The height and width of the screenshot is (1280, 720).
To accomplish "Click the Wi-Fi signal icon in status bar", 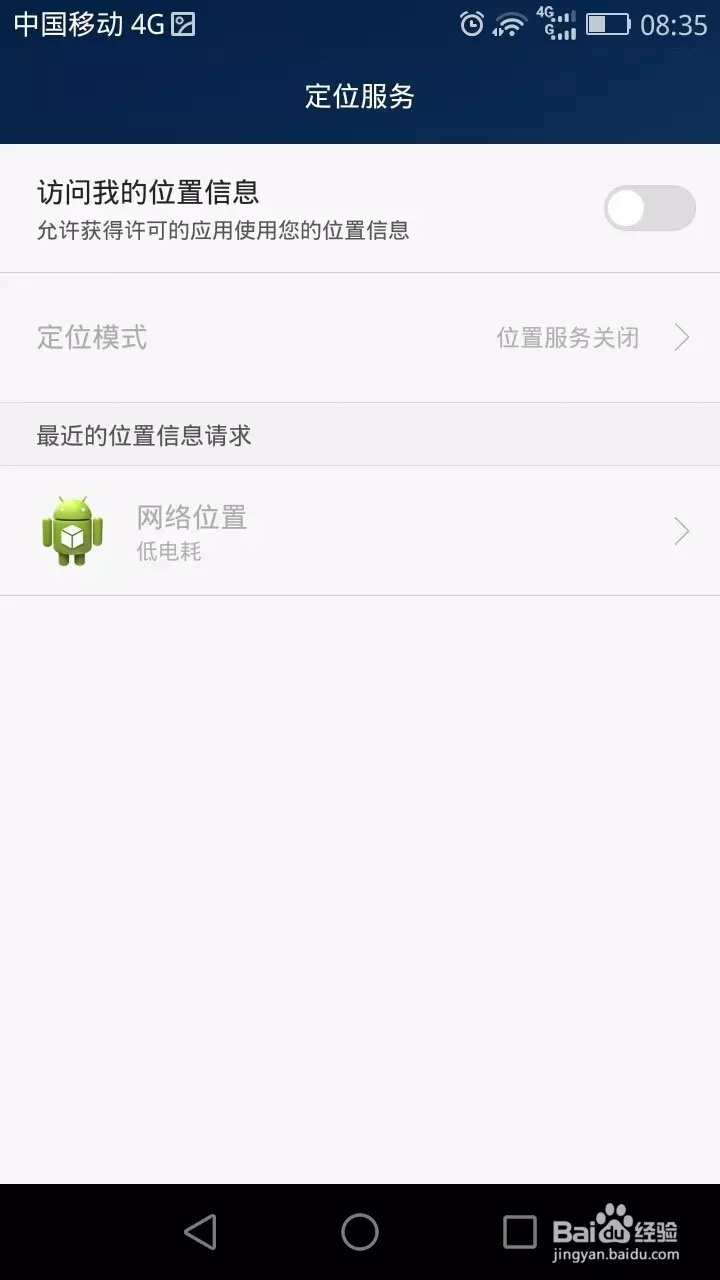I will [x=512, y=22].
